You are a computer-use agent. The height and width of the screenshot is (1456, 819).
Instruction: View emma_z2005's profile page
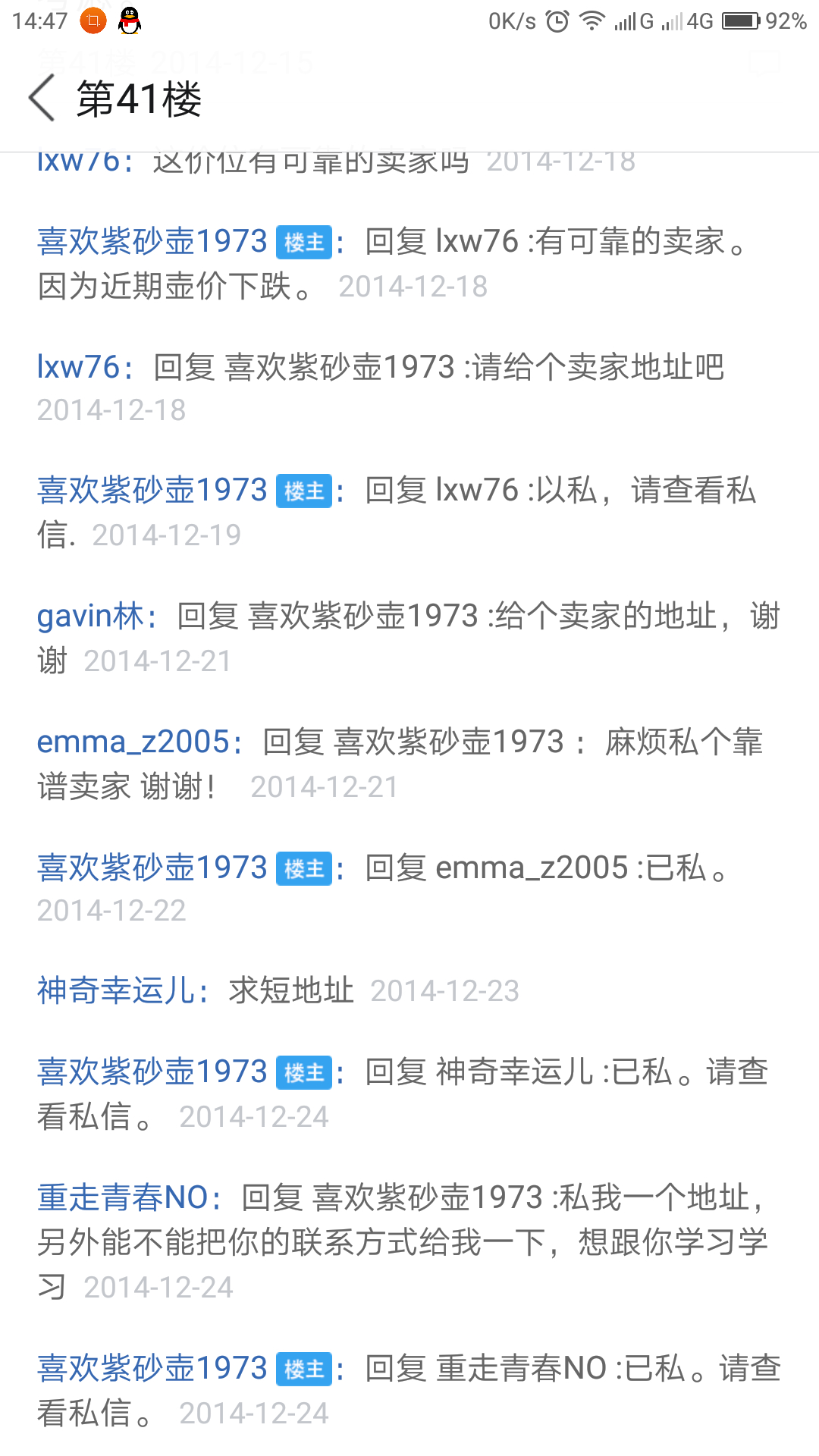(x=133, y=742)
